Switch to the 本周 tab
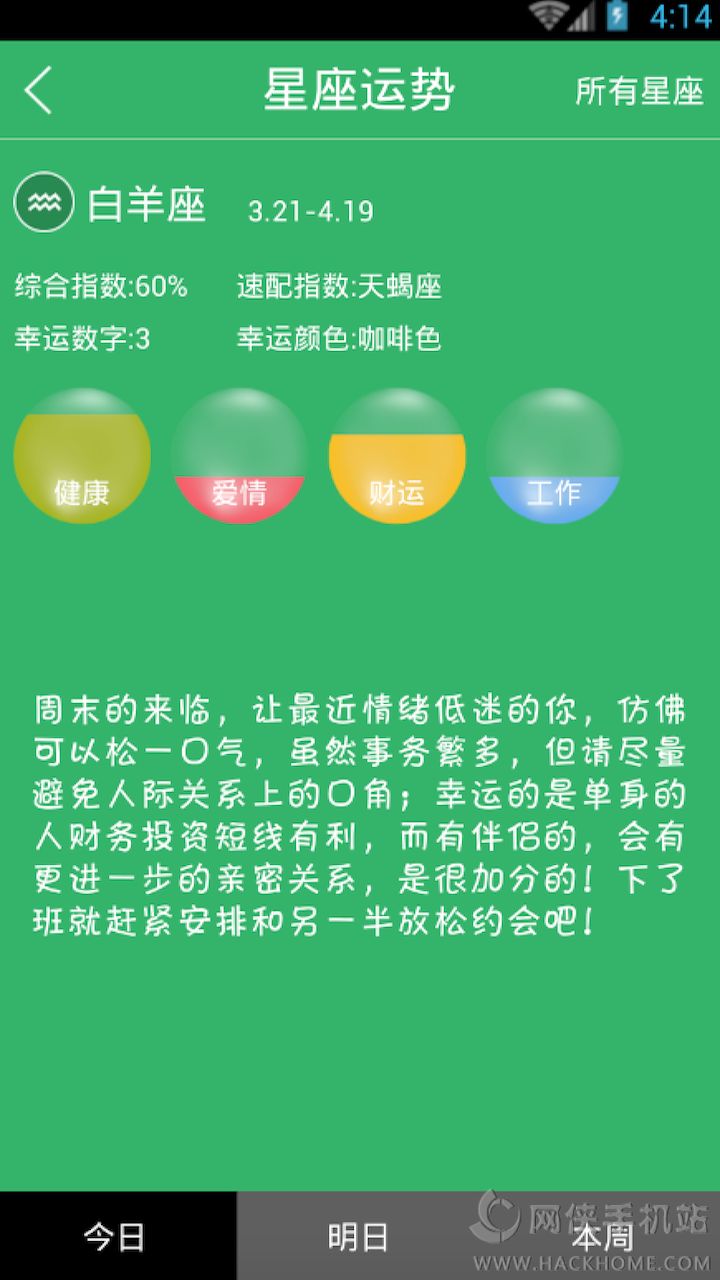This screenshot has width=720, height=1280. click(603, 1236)
